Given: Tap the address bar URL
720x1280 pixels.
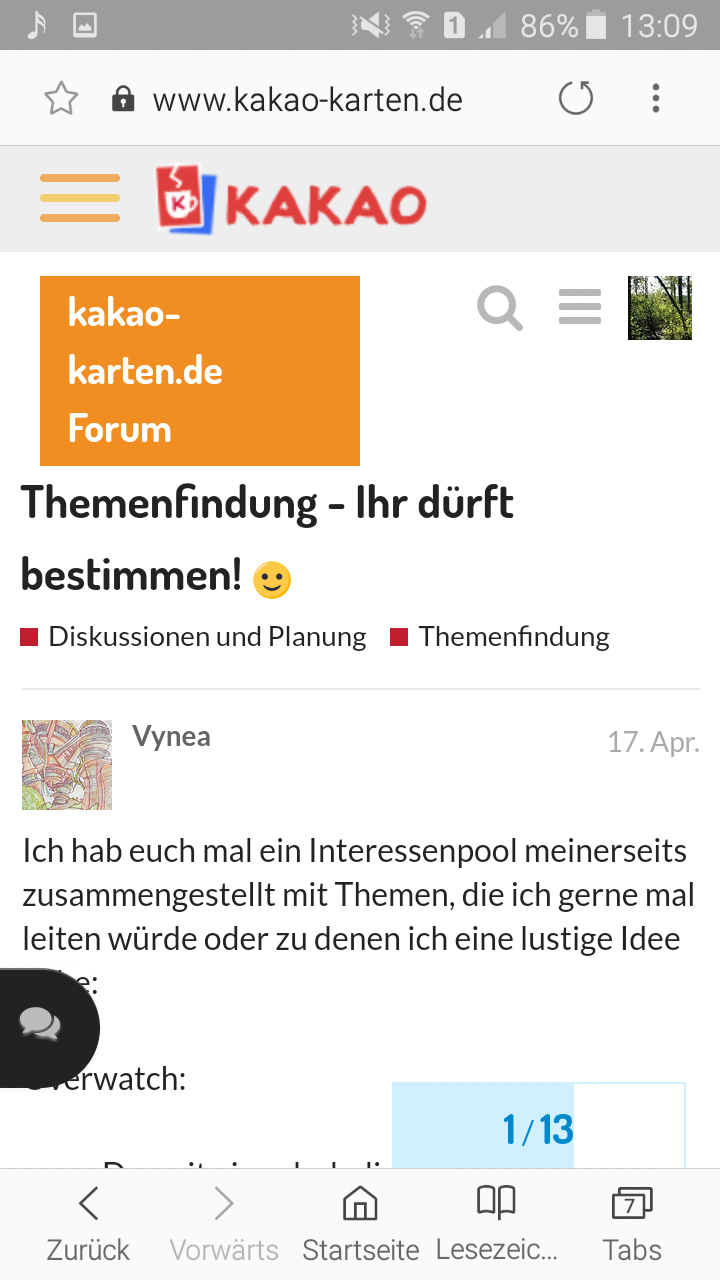Looking at the screenshot, I should pyautogui.click(x=307, y=100).
